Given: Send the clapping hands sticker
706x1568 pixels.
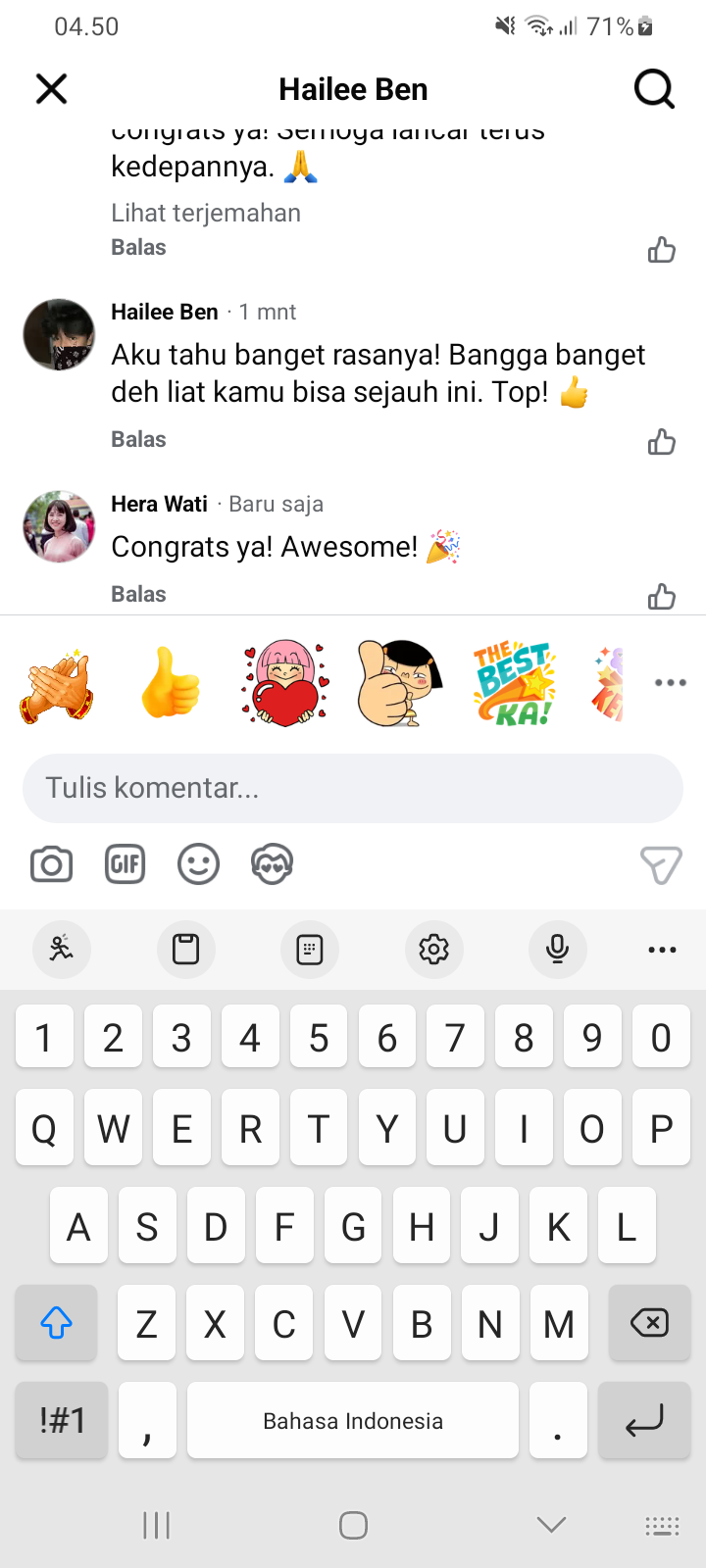Looking at the screenshot, I should 56,684.
